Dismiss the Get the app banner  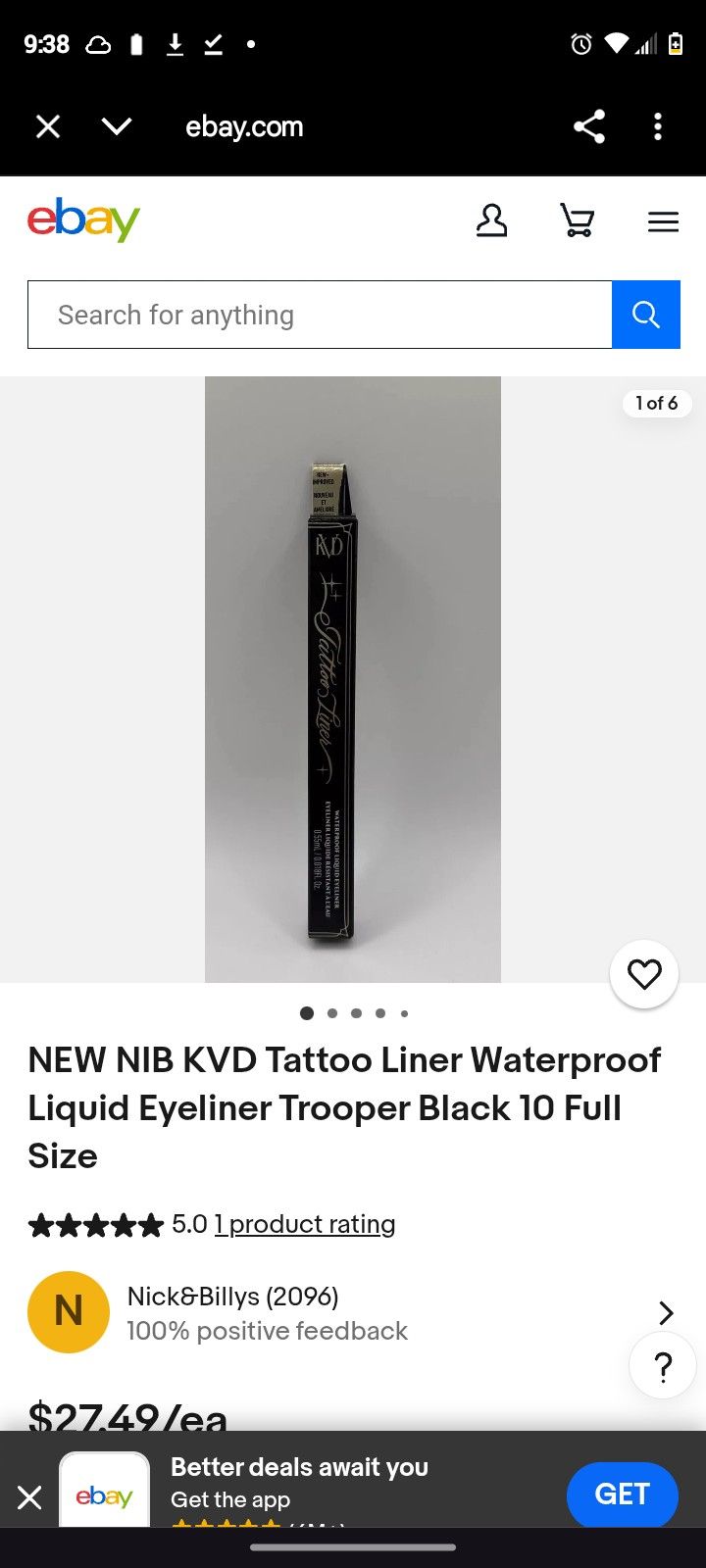[x=29, y=1497]
